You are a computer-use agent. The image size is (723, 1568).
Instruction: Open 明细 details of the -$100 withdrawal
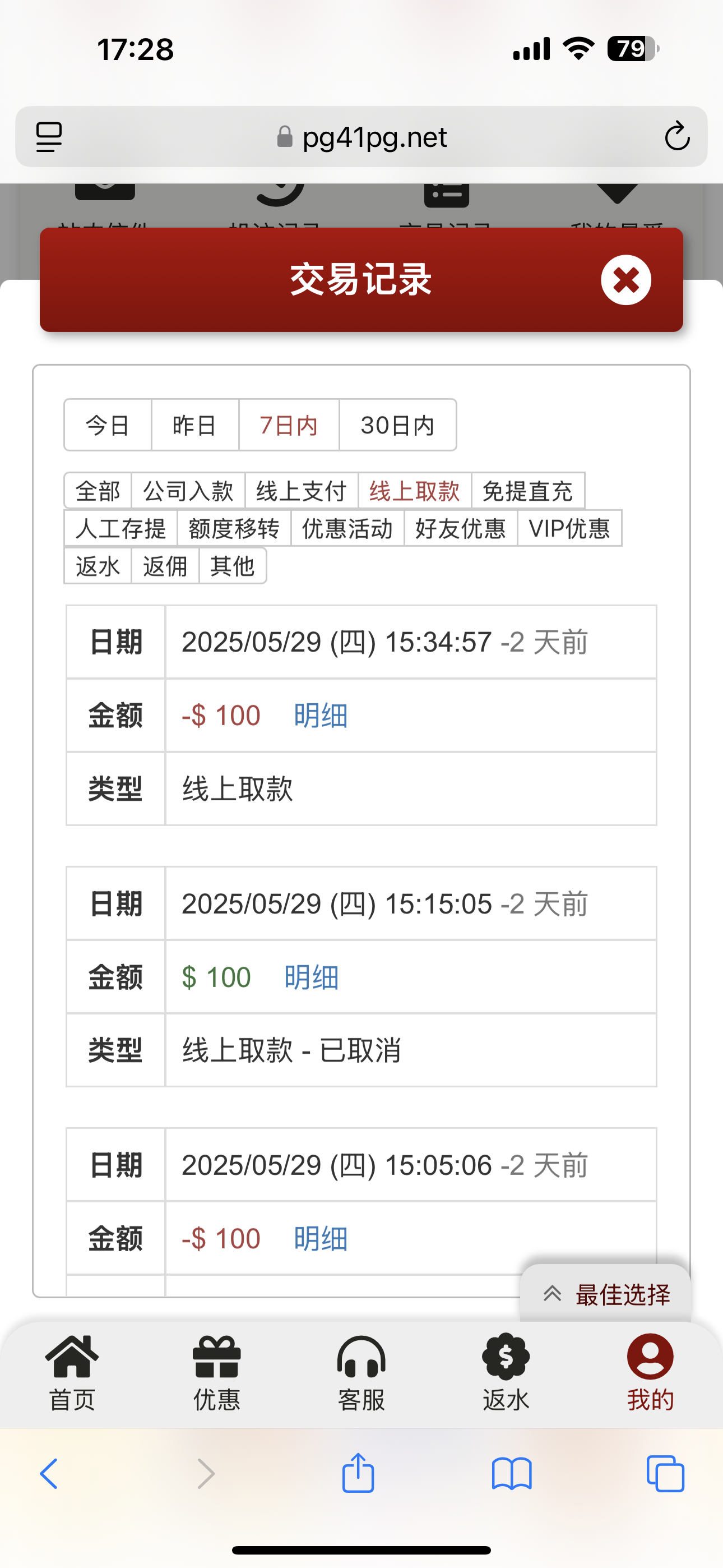321,717
